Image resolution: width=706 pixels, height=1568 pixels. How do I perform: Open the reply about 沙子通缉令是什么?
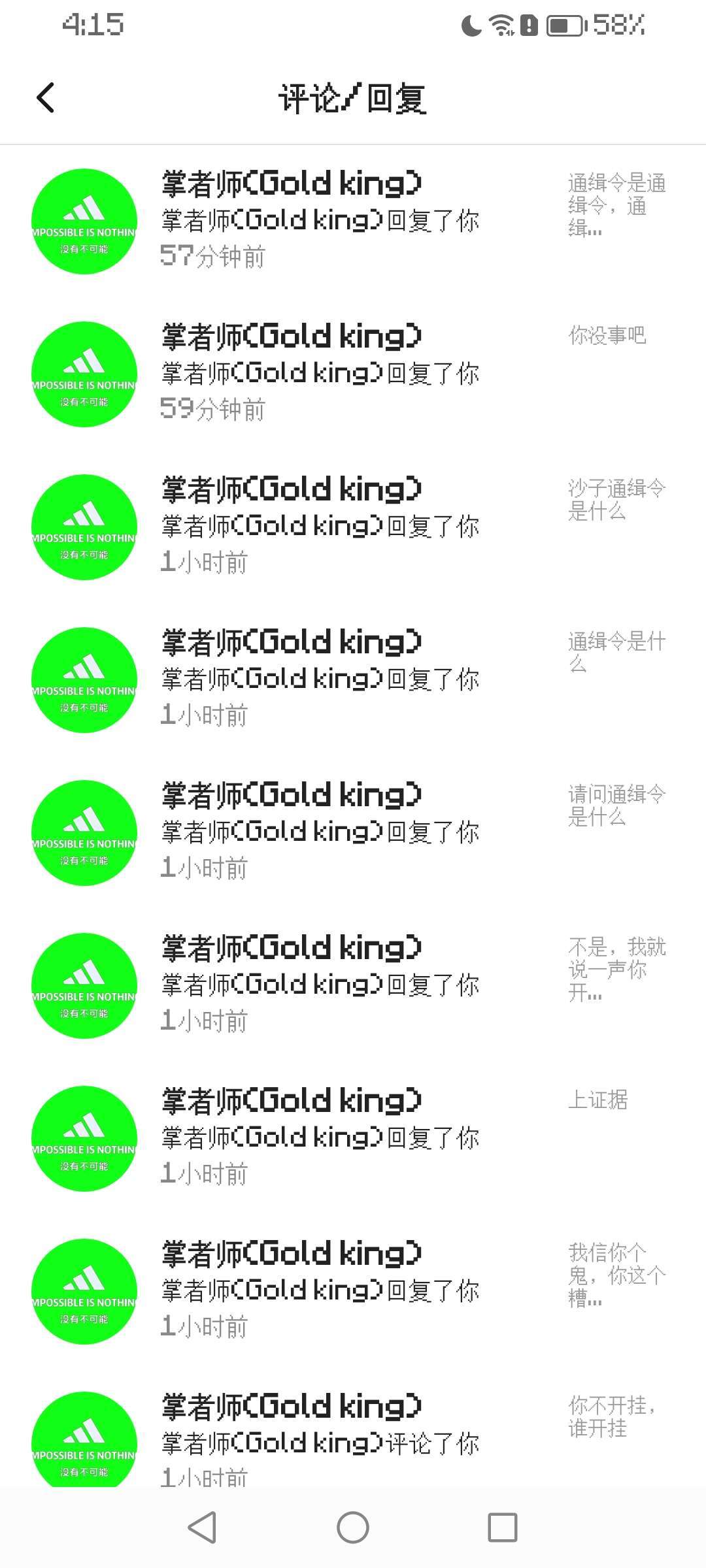click(x=353, y=527)
